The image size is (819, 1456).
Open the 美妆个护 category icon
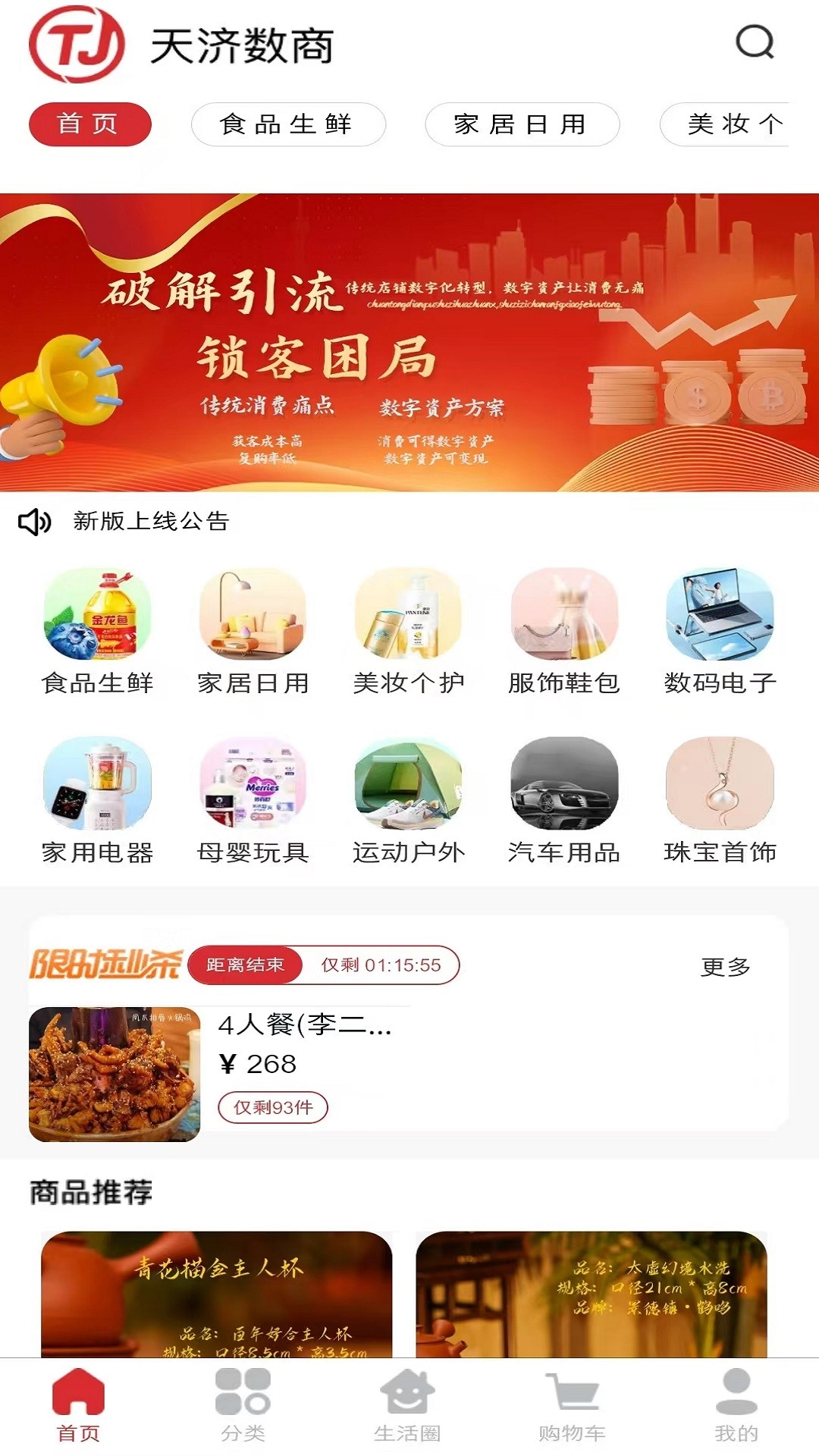click(408, 616)
